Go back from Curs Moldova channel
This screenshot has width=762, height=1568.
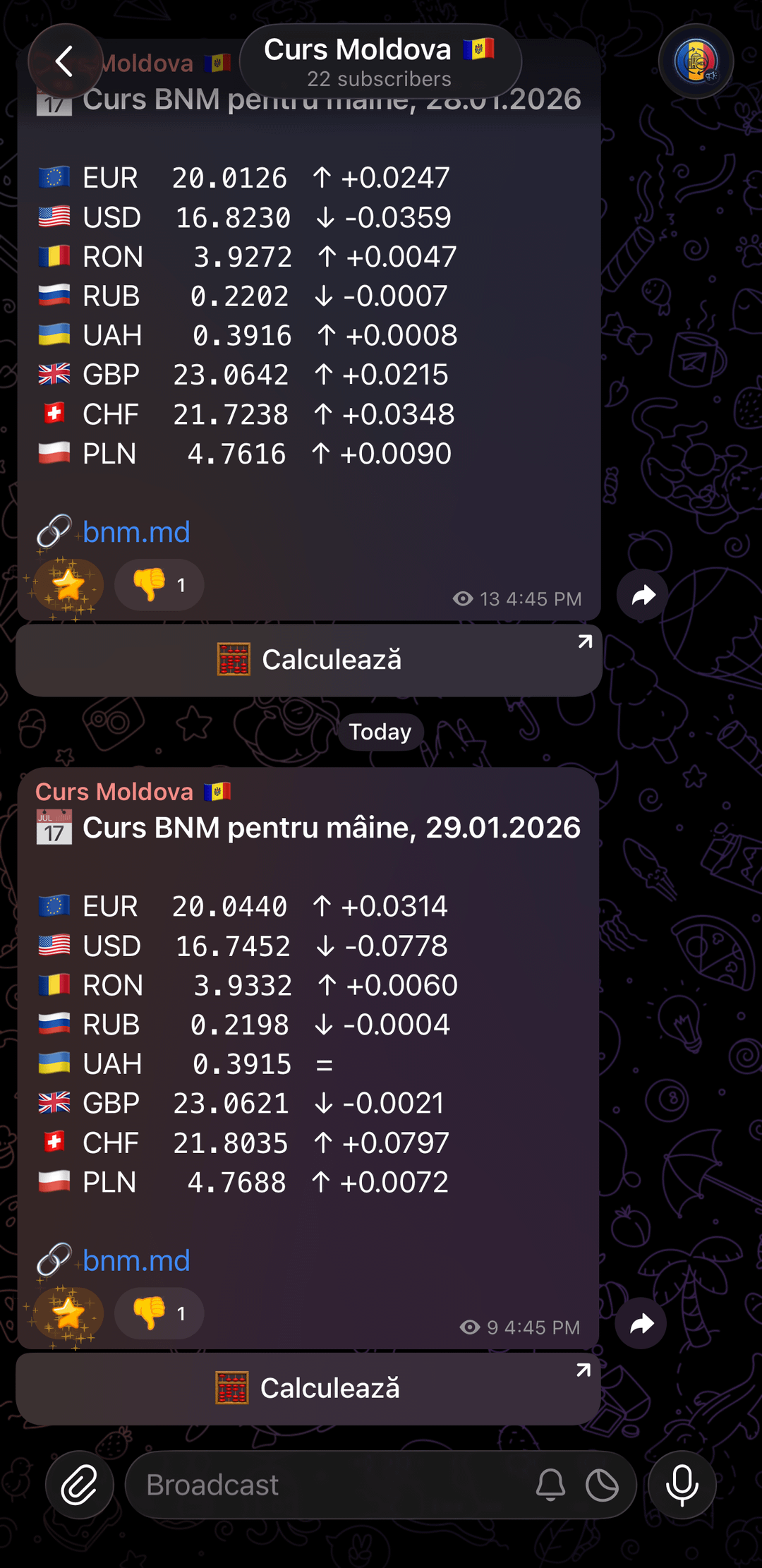(x=65, y=61)
